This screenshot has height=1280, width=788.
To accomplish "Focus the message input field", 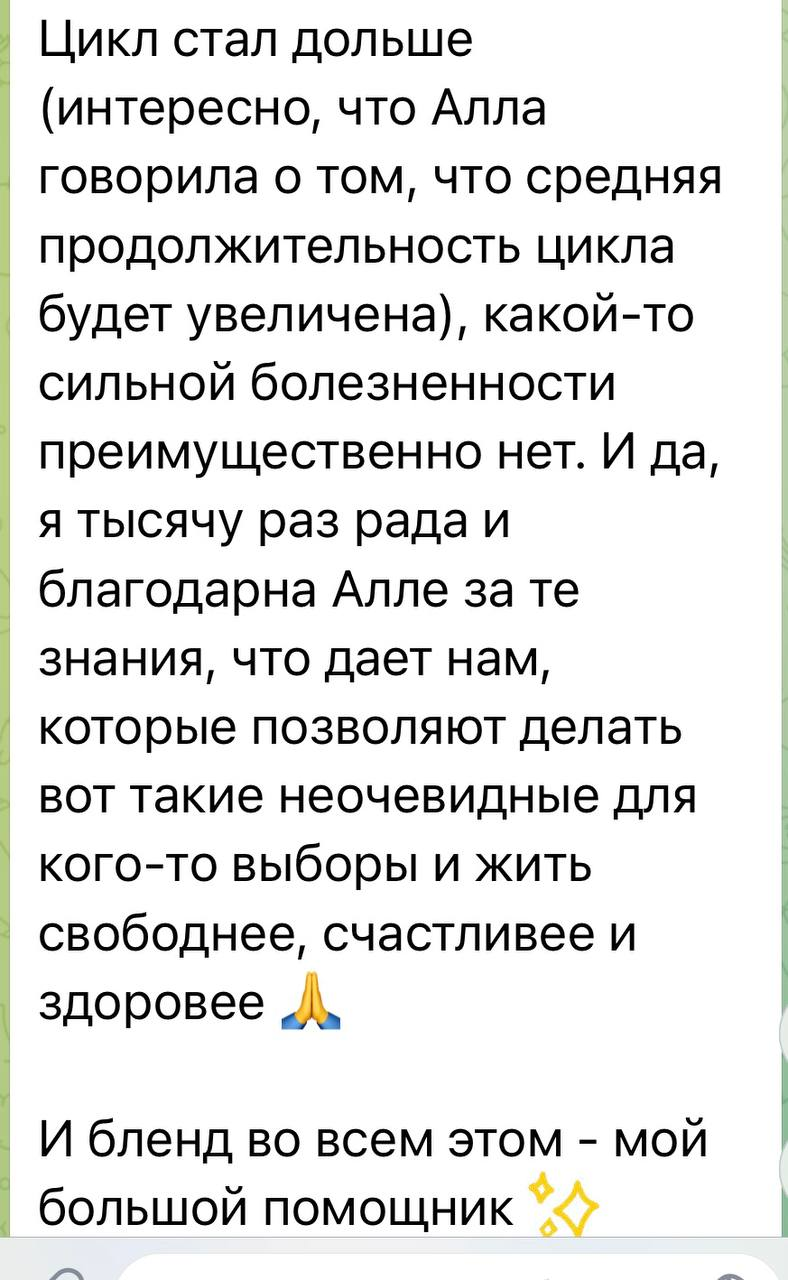I will [x=400, y=1268].
